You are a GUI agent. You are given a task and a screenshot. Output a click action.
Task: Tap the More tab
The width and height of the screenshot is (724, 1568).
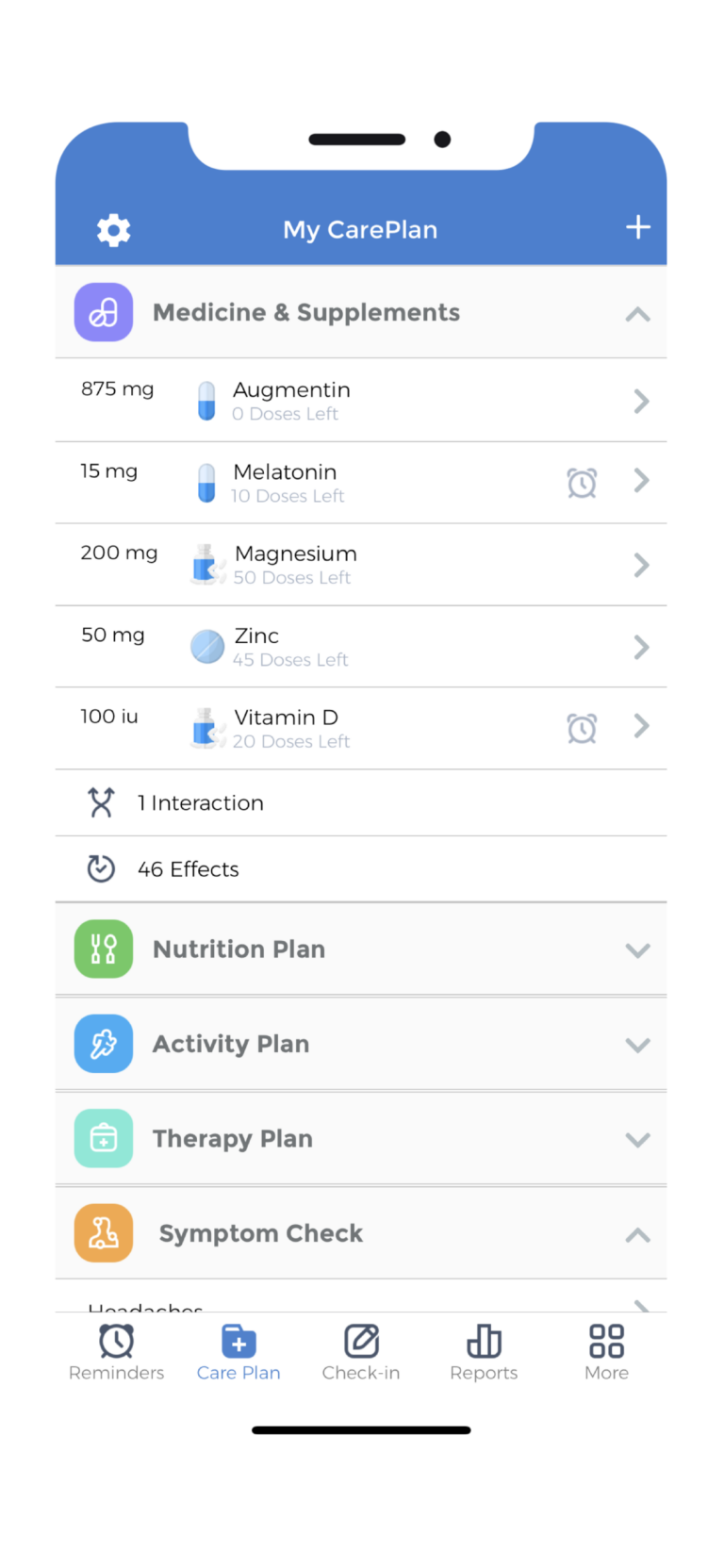point(606,1350)
